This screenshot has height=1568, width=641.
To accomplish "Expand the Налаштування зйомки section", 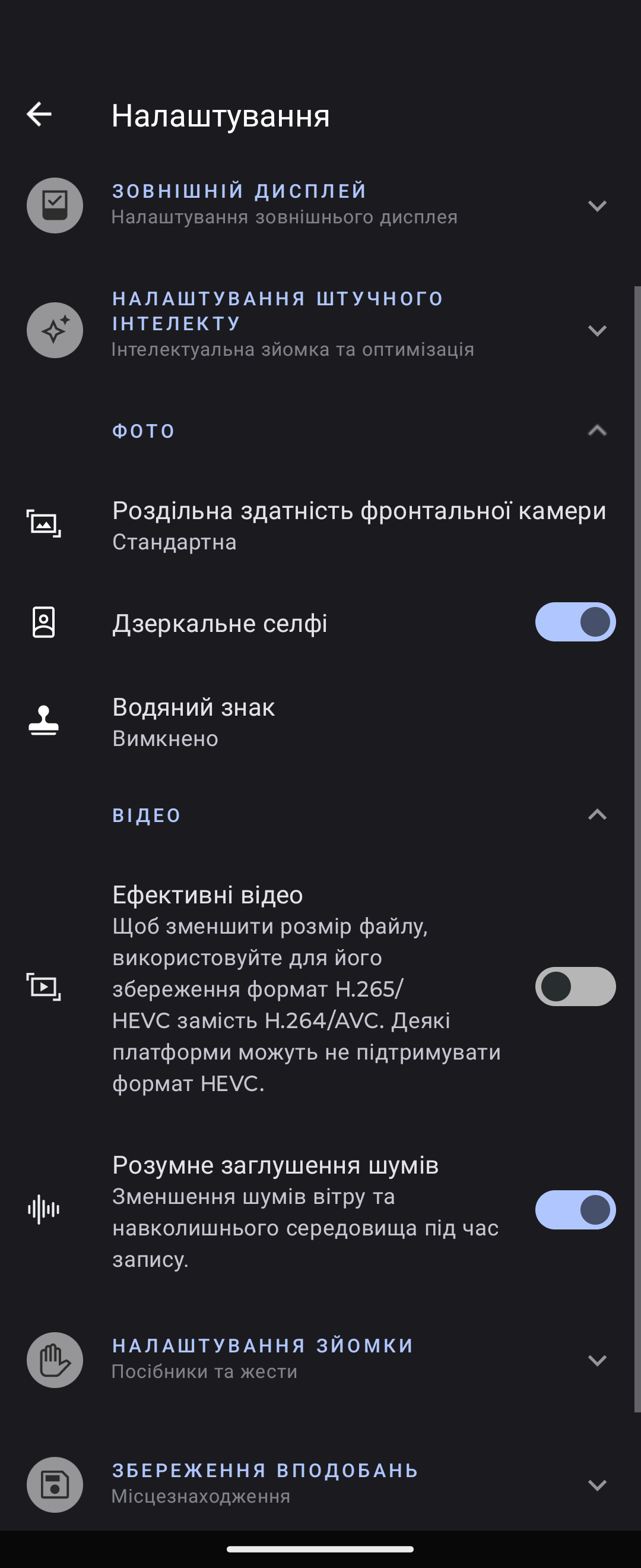I will (x=596, y=1361).
